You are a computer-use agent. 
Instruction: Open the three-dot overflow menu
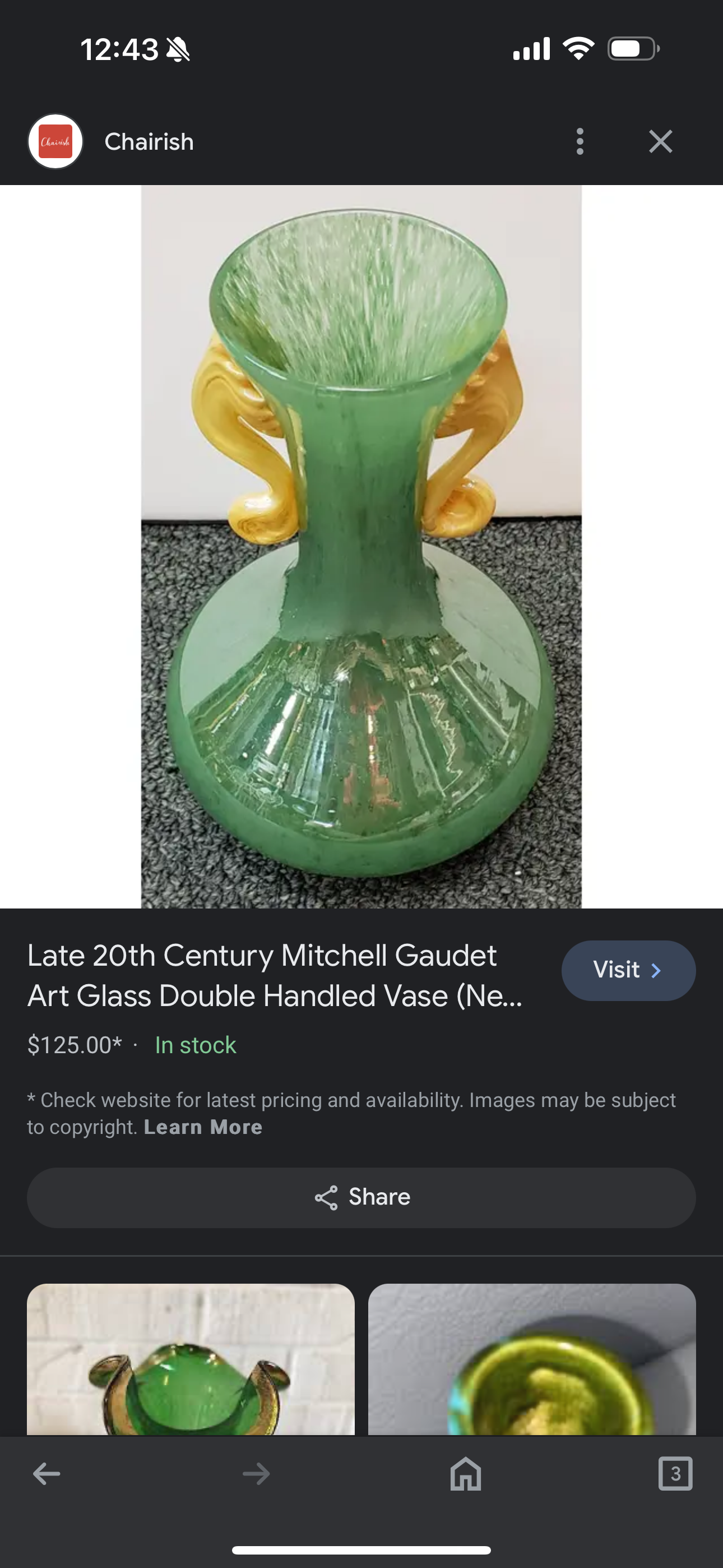click(580, 141)
